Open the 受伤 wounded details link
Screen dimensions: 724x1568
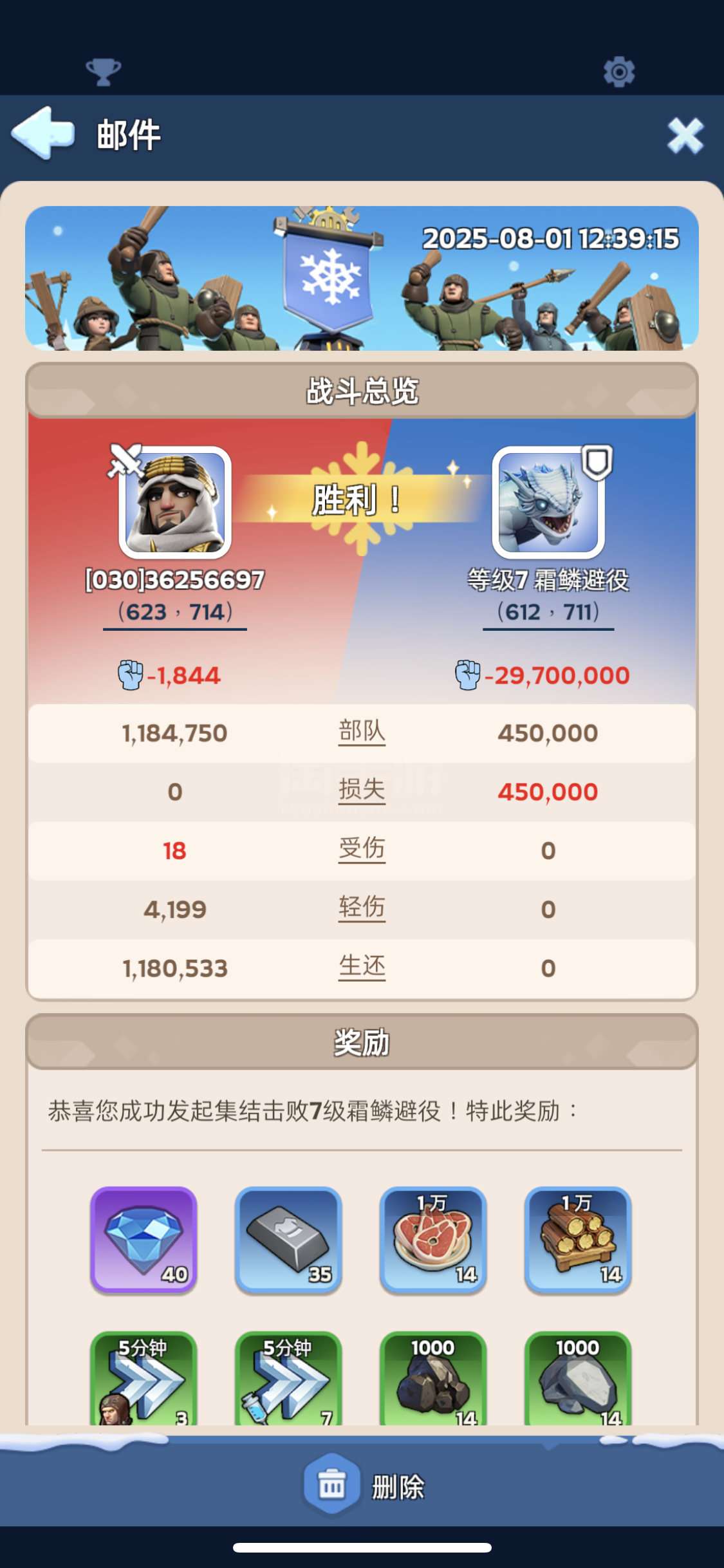tap(362, 850)
